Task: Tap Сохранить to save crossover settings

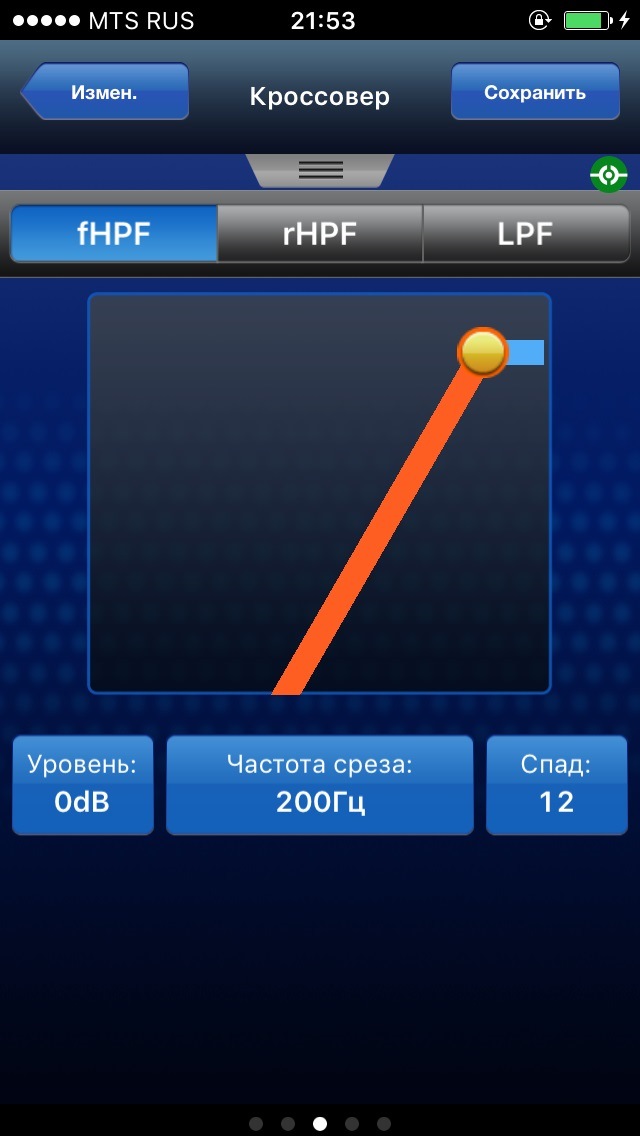Action: 534,92
